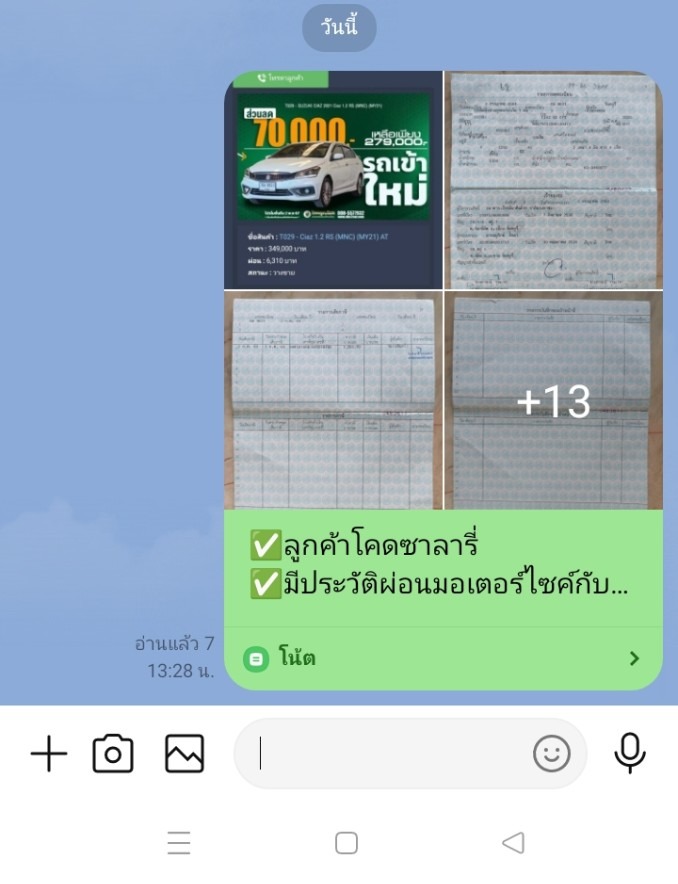Image resolution: width=678 pixels, height=884 pixels.
Task: Open the photo gallery picker
Action: coord(185,753)
